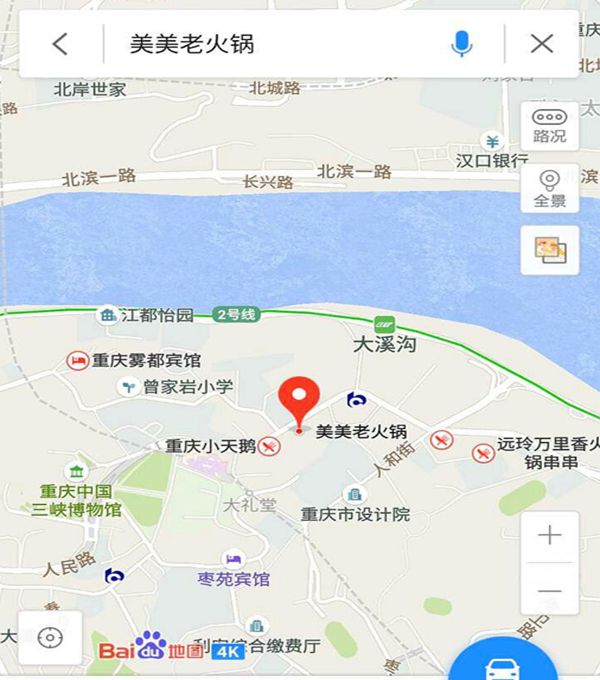The height and width of the screenshot is (680, 600).
Task: Zoom out with the minus button
Action: click(549, 591)
